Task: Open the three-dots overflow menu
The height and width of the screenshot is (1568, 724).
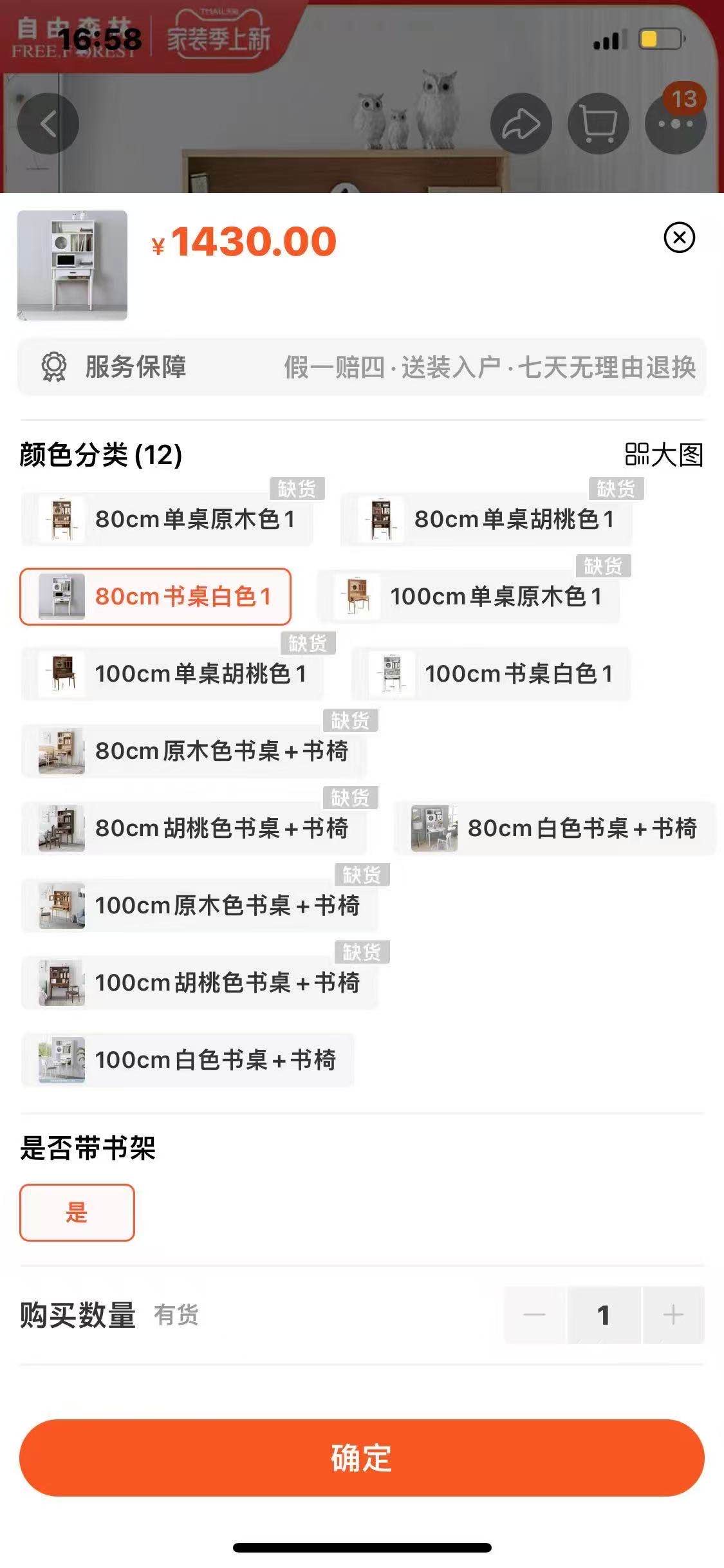Action: pyautogui.click(x=675, y=124)
